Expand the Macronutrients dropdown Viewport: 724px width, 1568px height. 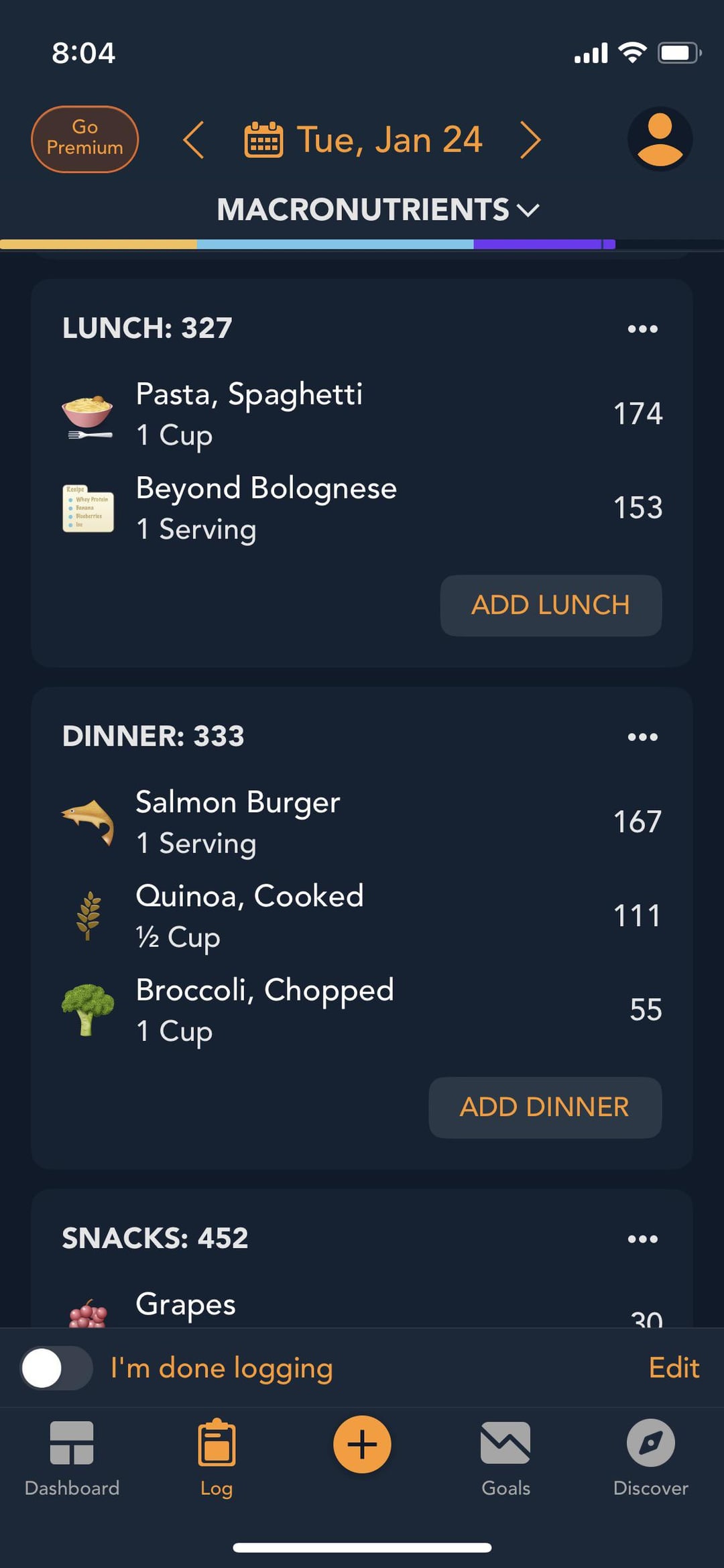[x=378, y=209]
